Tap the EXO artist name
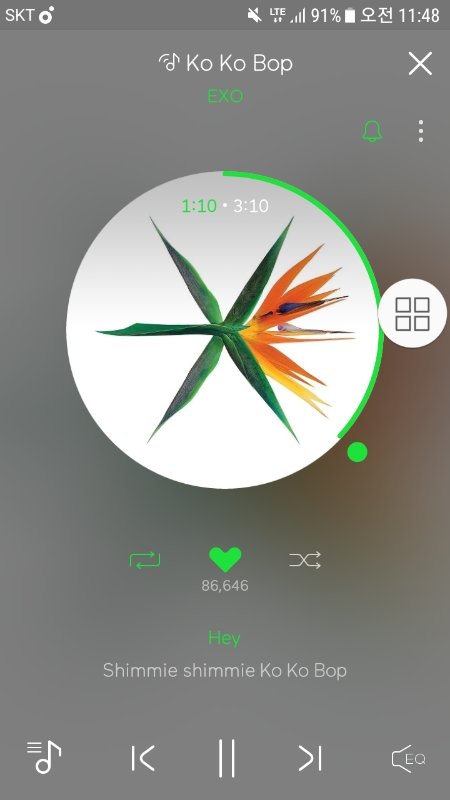 pos(225,96)
